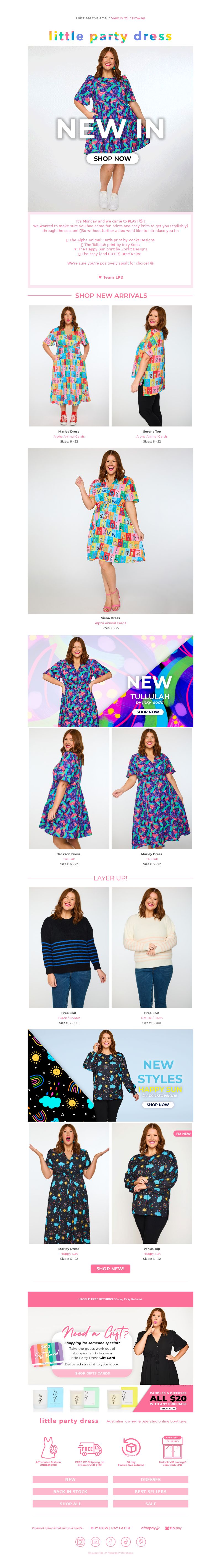Viewport: 221px width, 1568px height.
Task: Open the Siena Dress product
Action: (x=110, y=531)
